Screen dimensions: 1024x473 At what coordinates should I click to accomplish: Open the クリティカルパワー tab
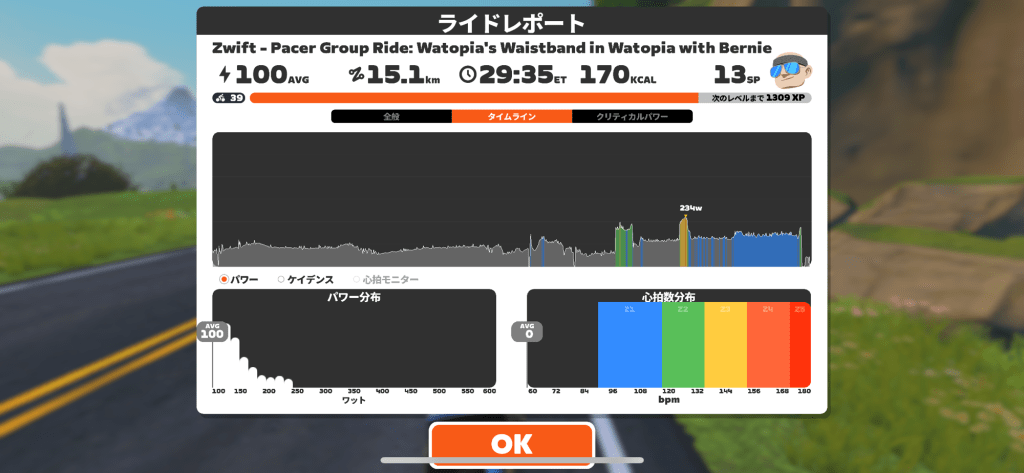(x=632, y=117)
